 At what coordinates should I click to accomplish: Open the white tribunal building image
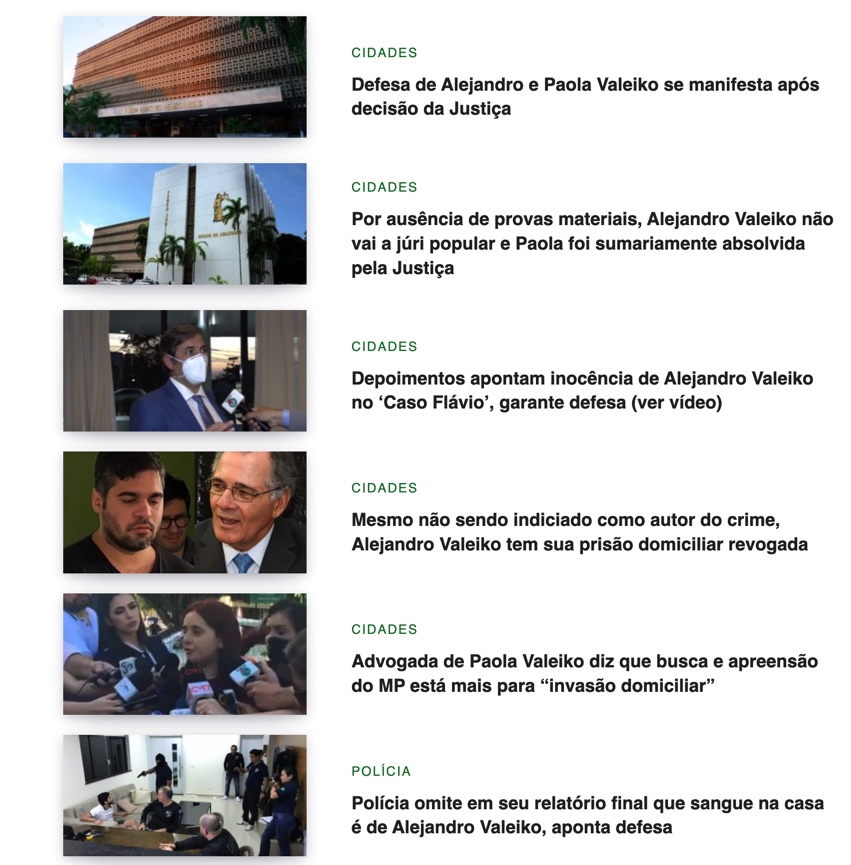185,224
